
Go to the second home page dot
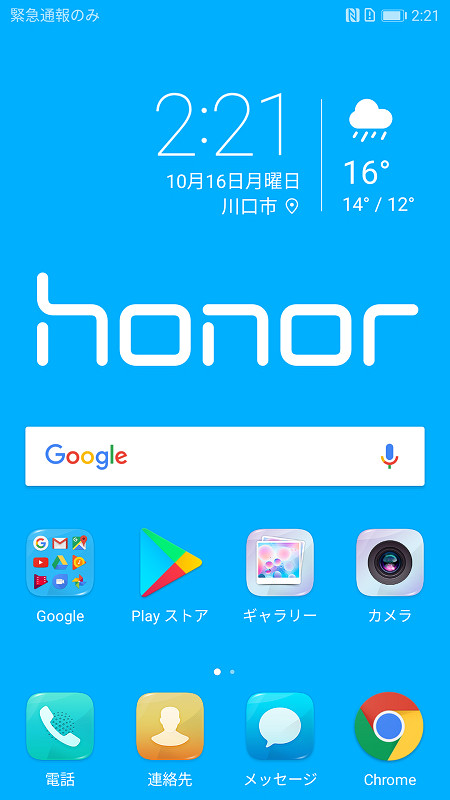pos(232,672)
